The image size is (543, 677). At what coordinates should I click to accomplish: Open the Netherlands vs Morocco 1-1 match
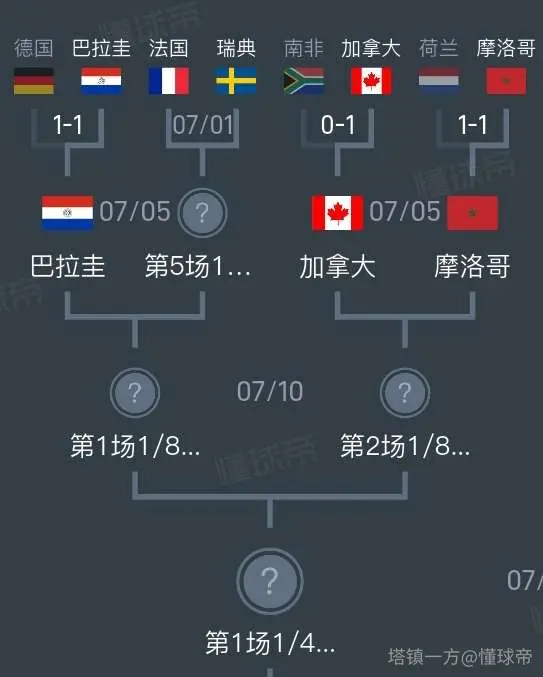473,125
